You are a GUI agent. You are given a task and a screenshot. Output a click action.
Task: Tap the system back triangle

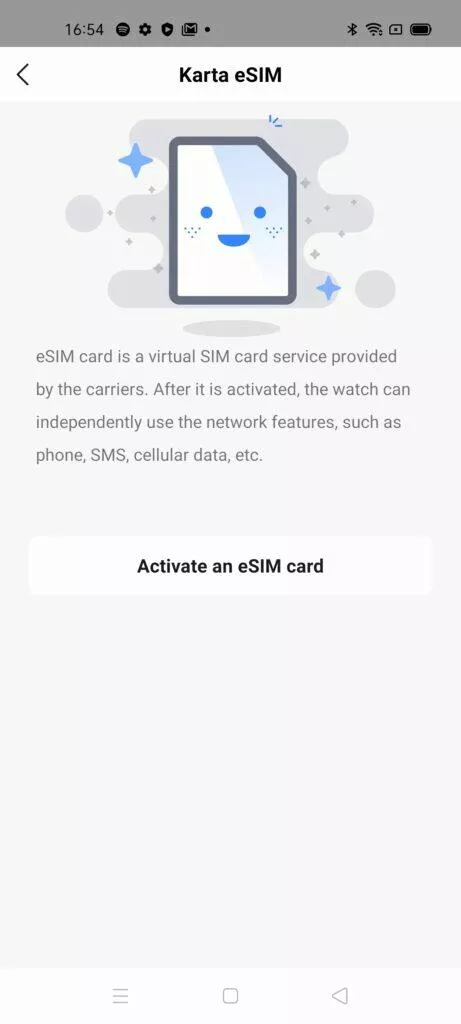340,995
